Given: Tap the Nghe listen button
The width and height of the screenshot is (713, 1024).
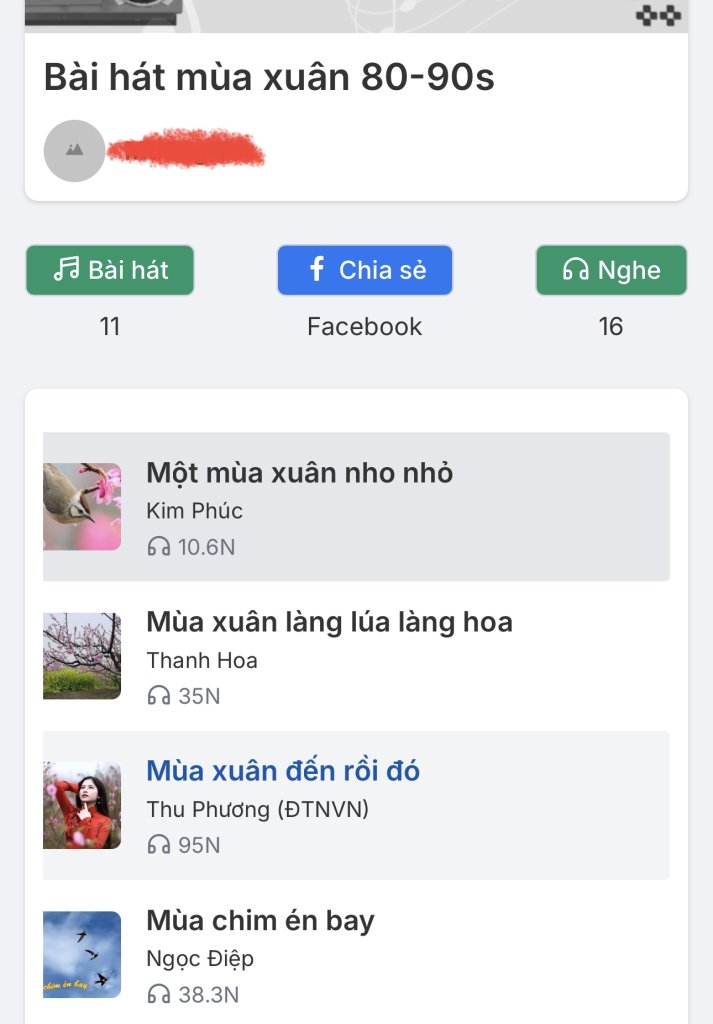Looking at the screenshot, I should coord(611,270).
